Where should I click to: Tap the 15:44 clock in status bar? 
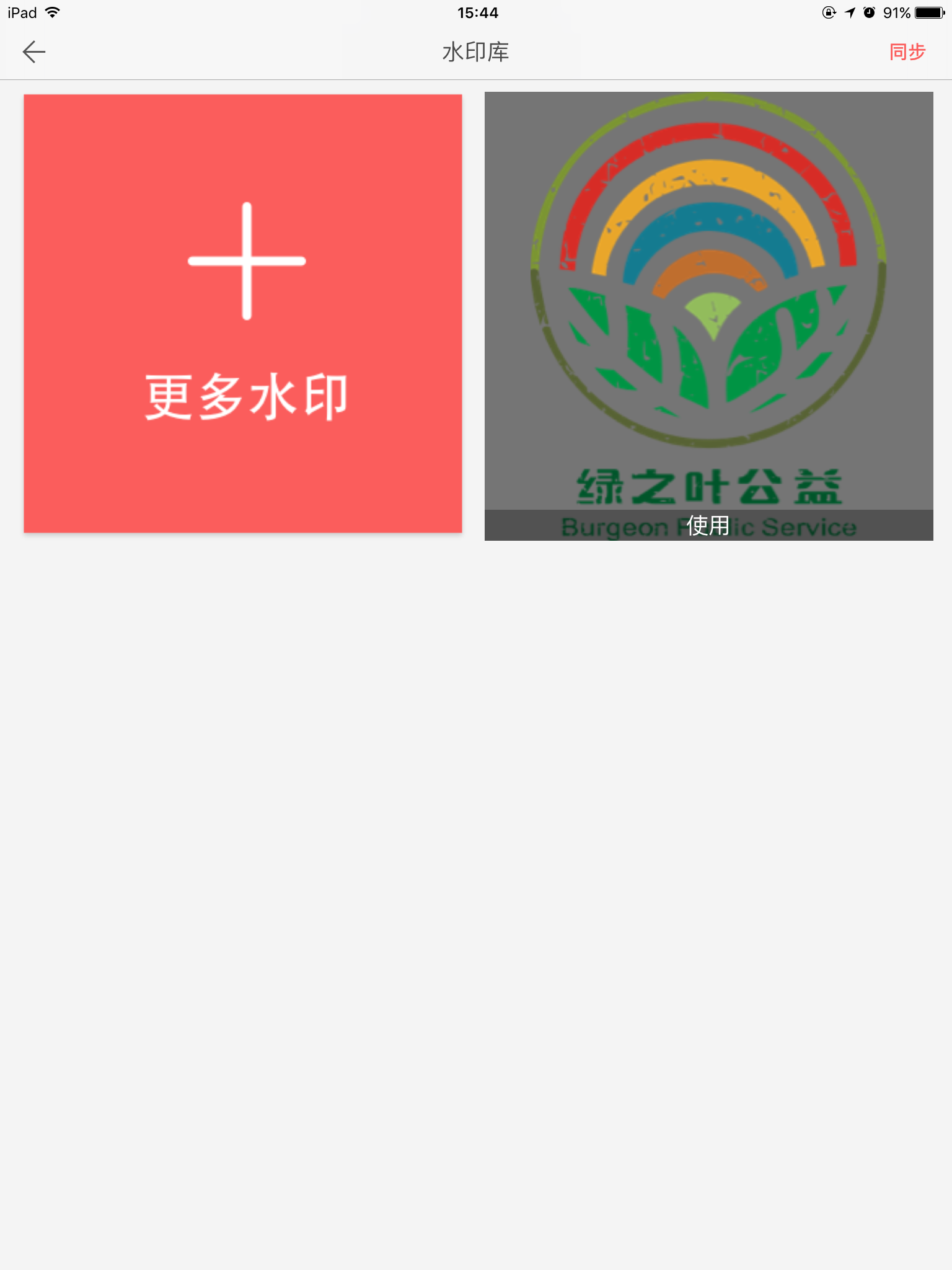478,12
